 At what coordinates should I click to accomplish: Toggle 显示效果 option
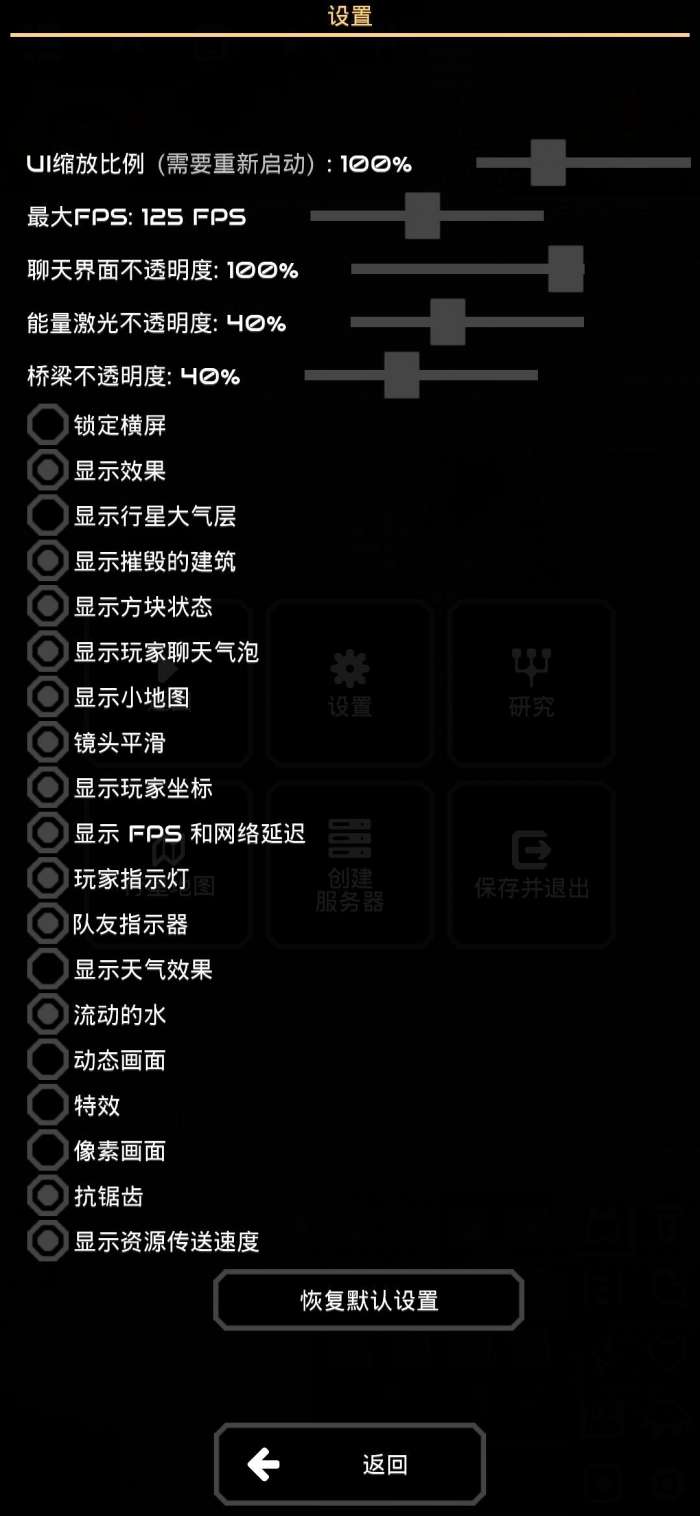pos(47,470)
